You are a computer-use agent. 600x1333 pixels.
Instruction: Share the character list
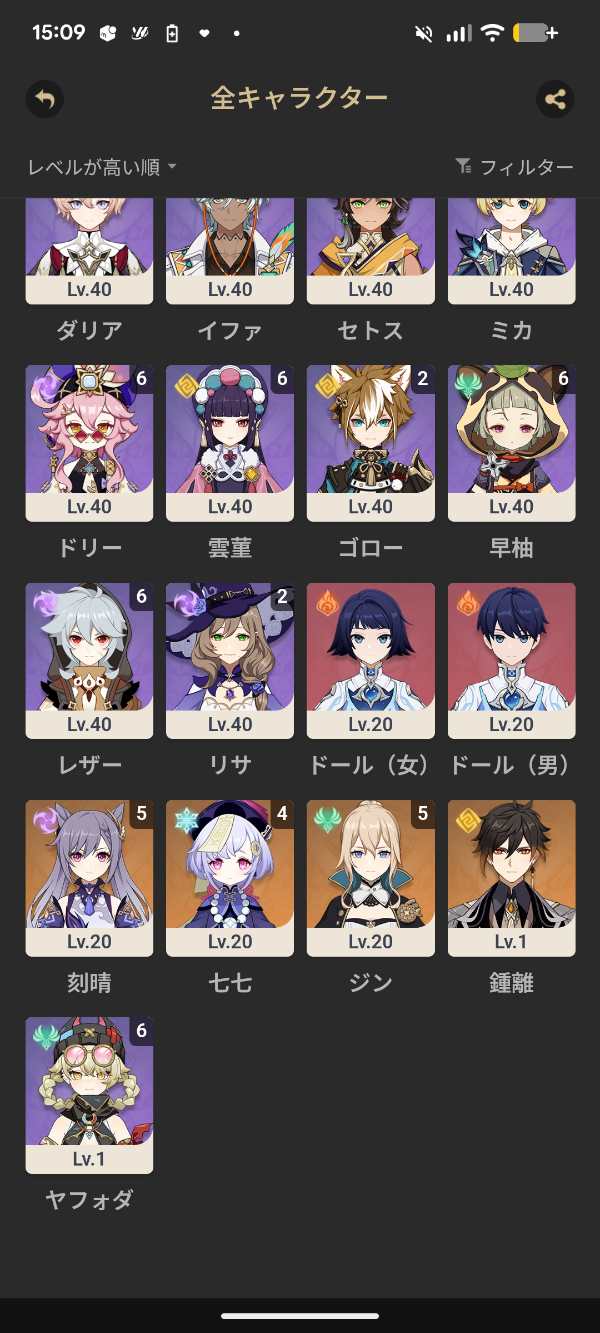[x=555, y=99]
